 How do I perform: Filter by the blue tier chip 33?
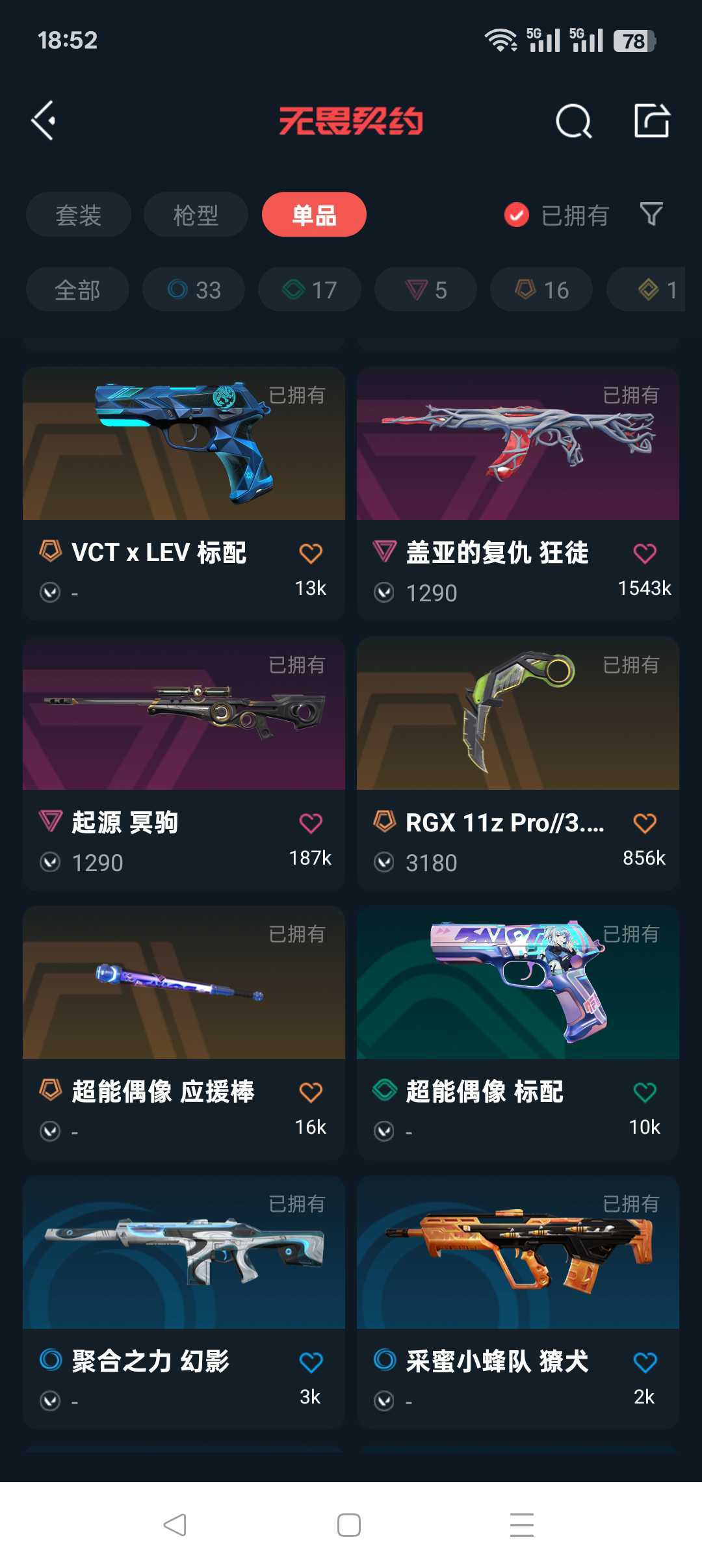click(194, 289)
